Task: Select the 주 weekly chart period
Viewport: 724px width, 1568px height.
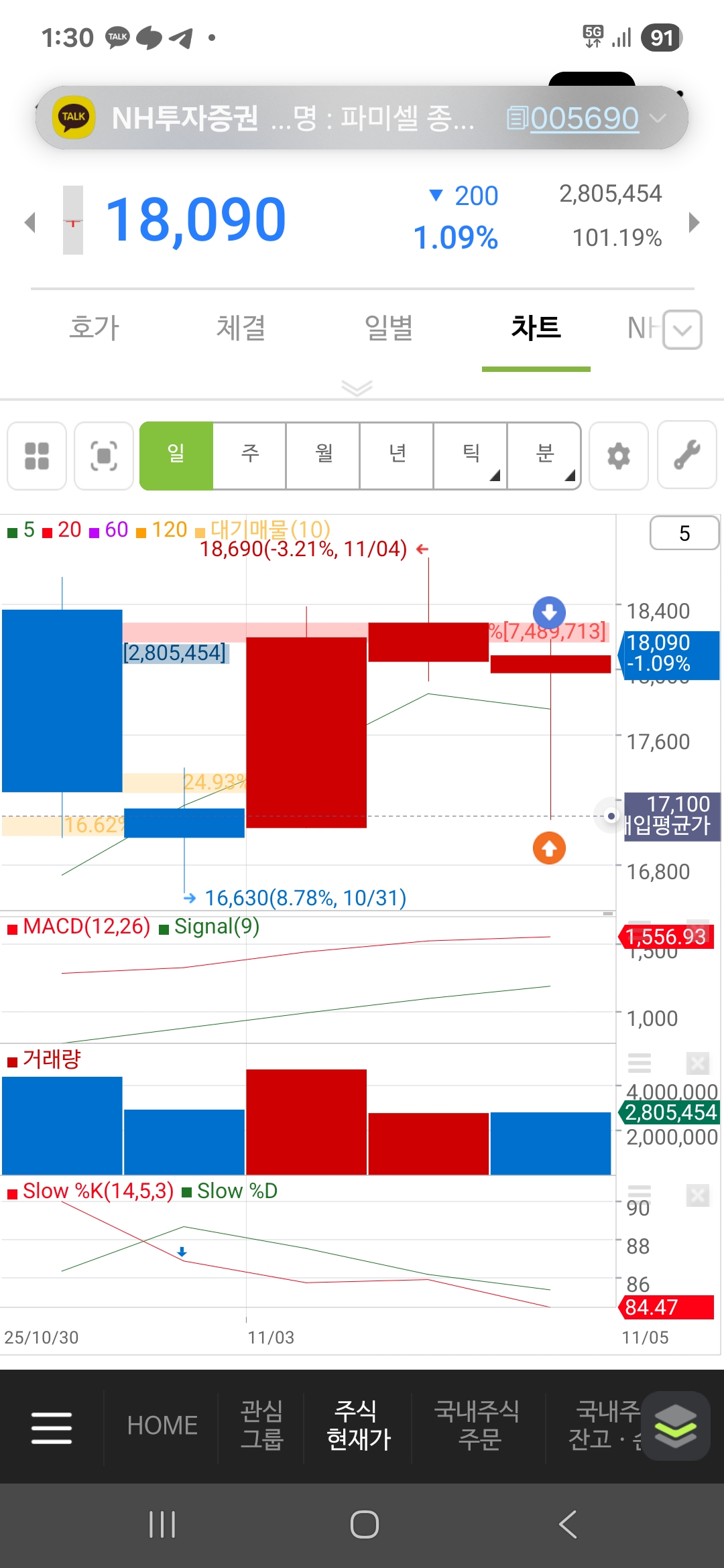Action: 249,456
